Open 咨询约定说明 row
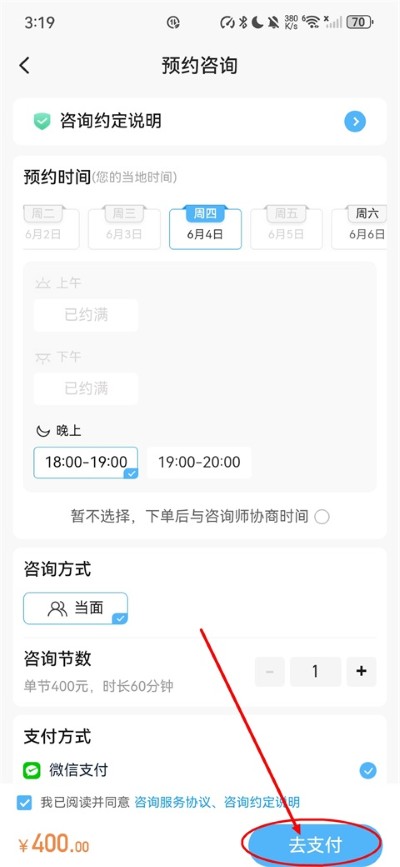The width and height of the screenshot is (400, 867). coord(200,122)
